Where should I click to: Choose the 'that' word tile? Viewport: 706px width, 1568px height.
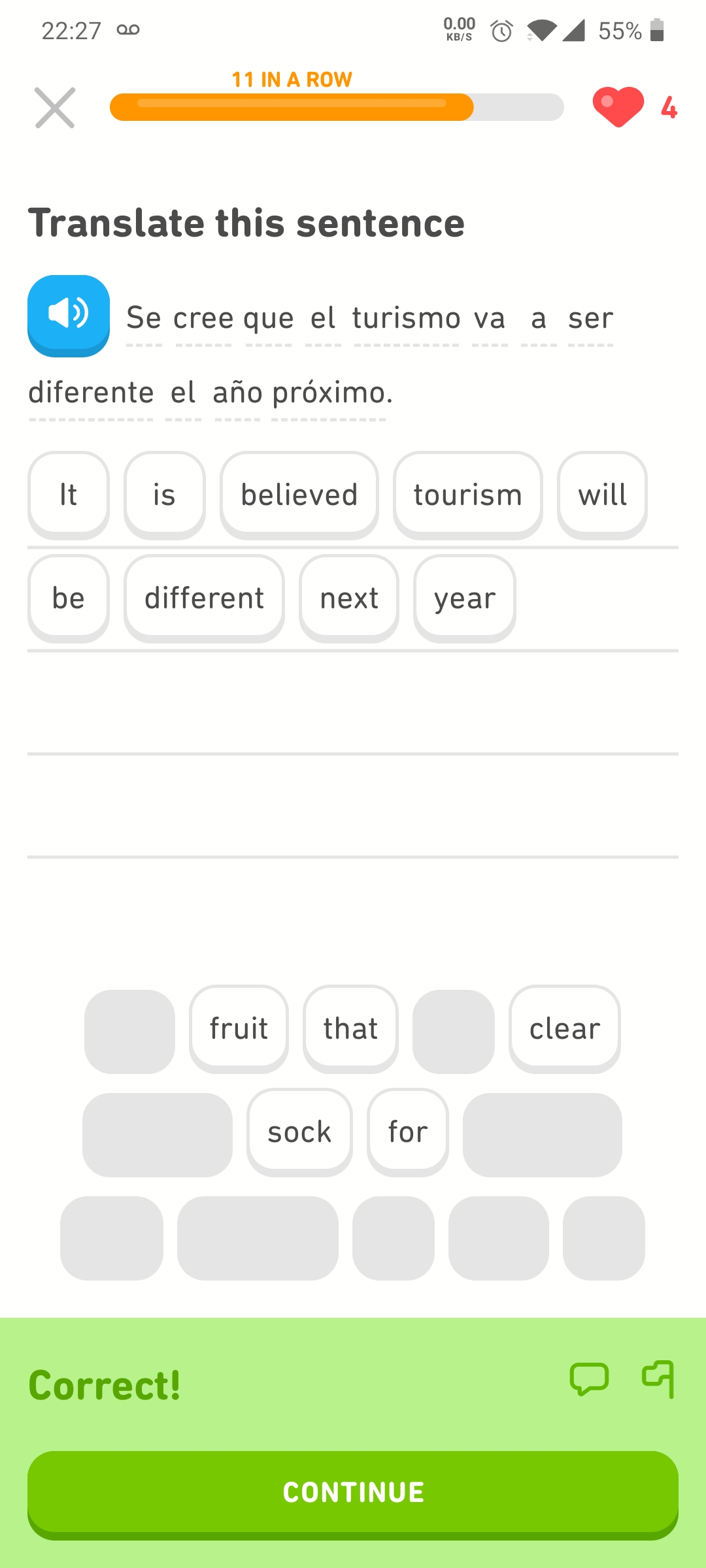point(350,1029)
